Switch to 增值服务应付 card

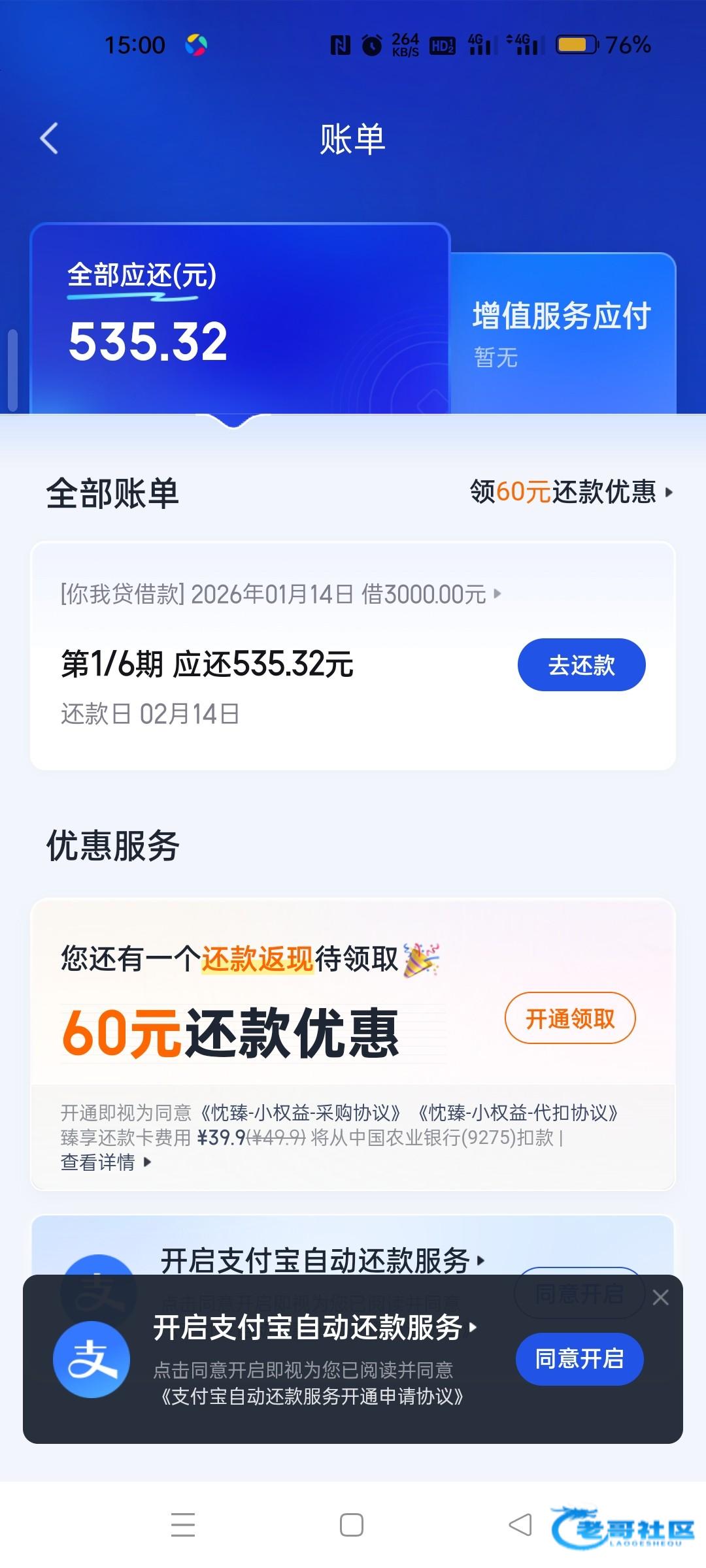(562, 333)
